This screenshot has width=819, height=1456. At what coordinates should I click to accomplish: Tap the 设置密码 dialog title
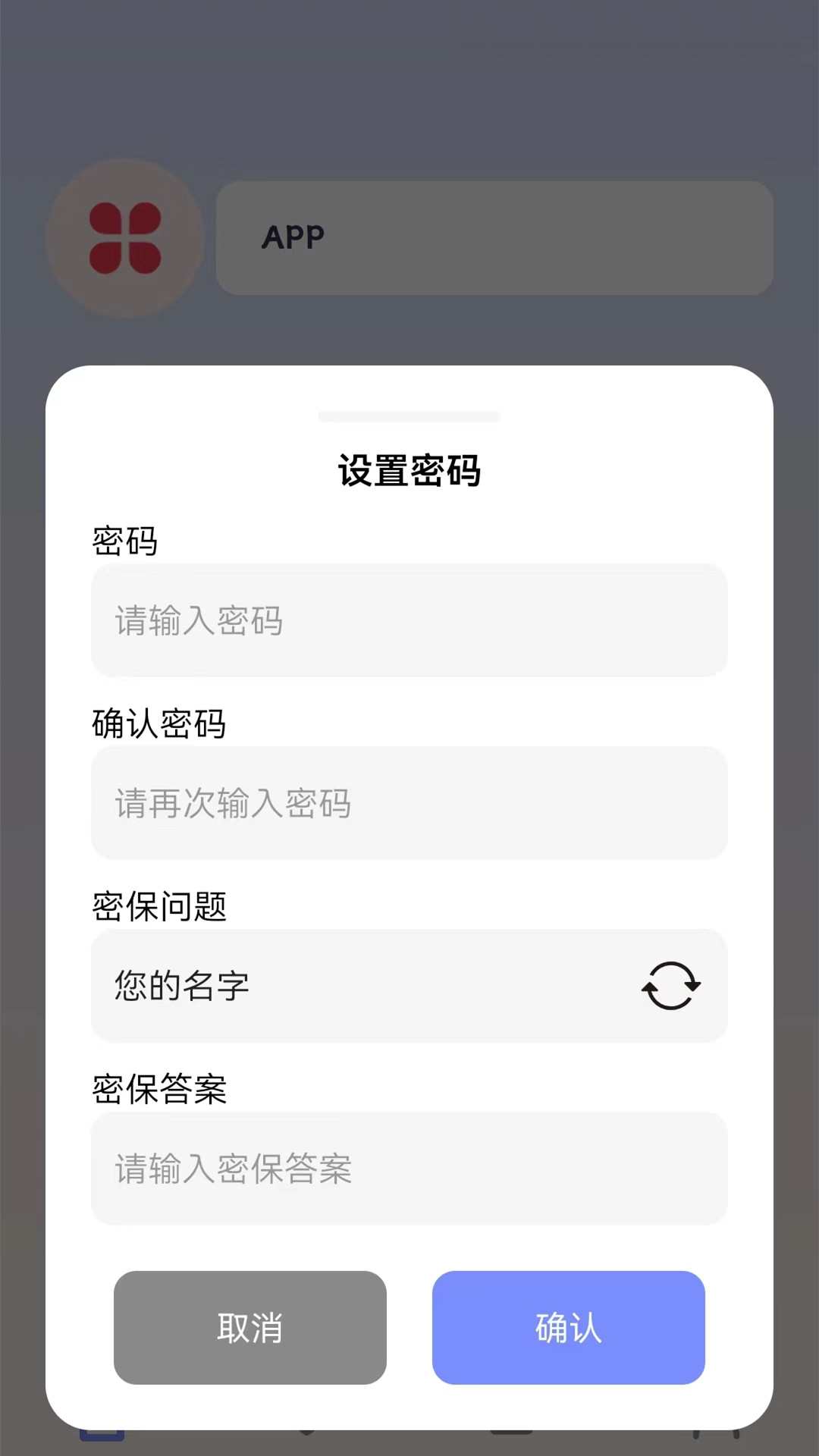409,470
